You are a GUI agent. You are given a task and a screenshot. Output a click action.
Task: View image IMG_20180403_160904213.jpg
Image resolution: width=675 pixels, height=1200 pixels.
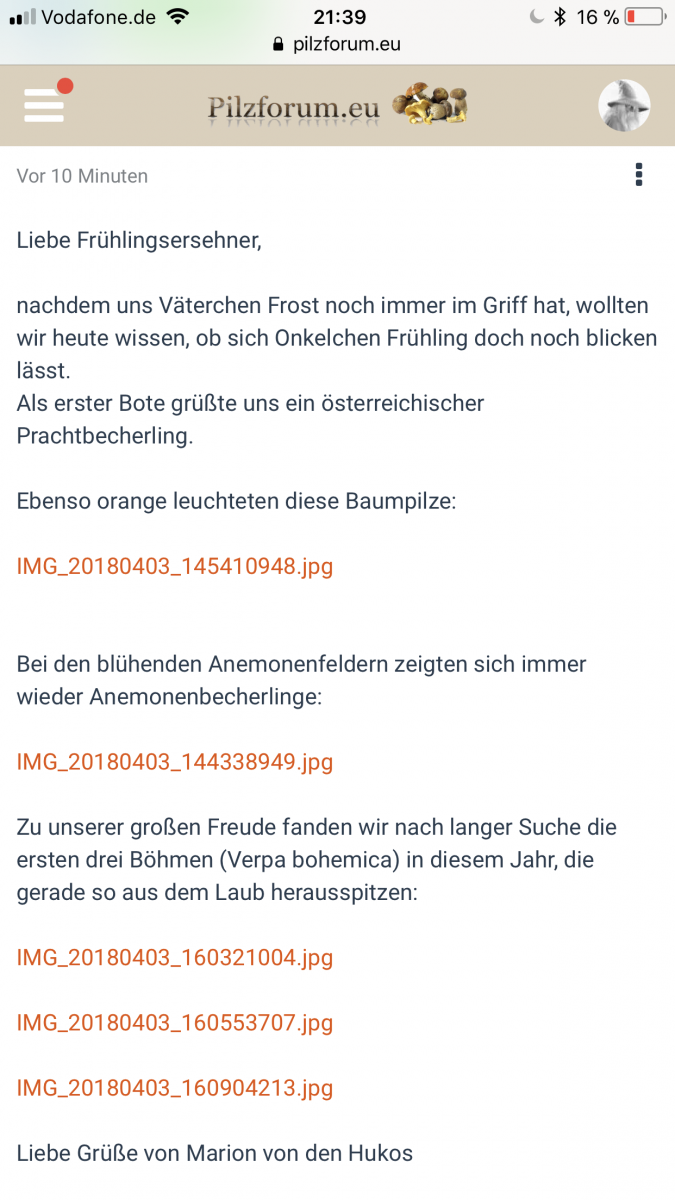pyautogui.click(x=175, y=1087)
